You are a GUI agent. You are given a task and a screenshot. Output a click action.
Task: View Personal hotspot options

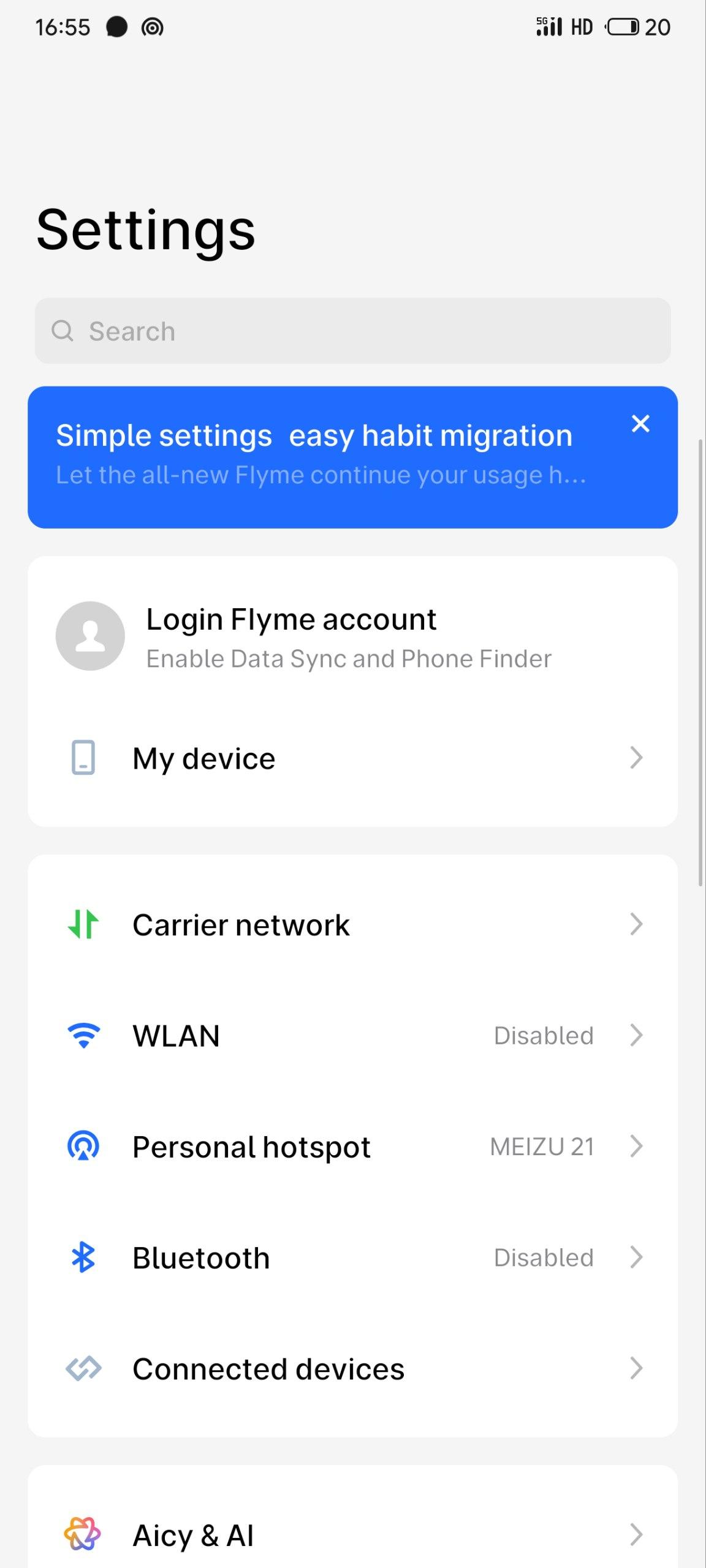(x=352, y=1147)
